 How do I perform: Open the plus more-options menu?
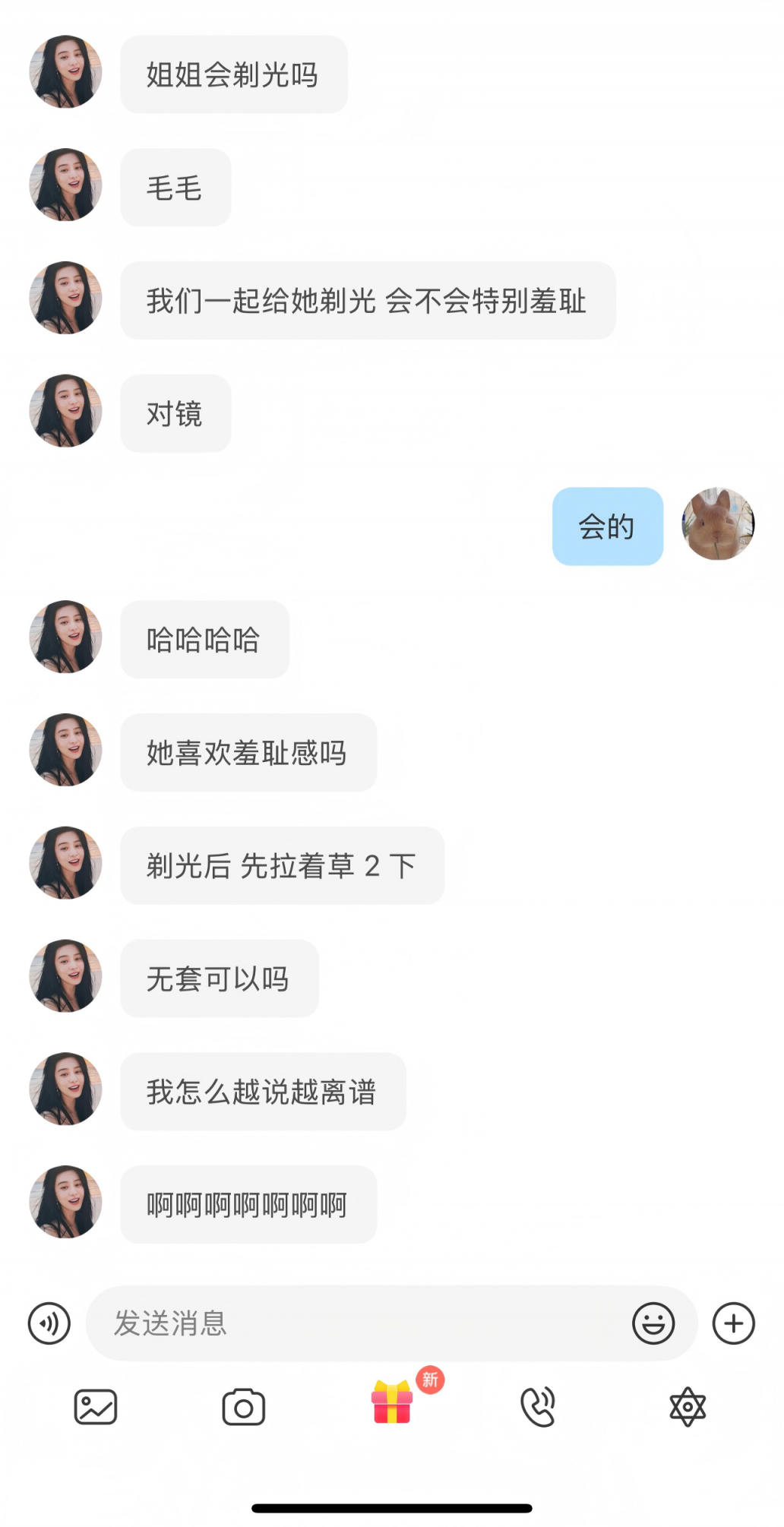coord(733,1323)
